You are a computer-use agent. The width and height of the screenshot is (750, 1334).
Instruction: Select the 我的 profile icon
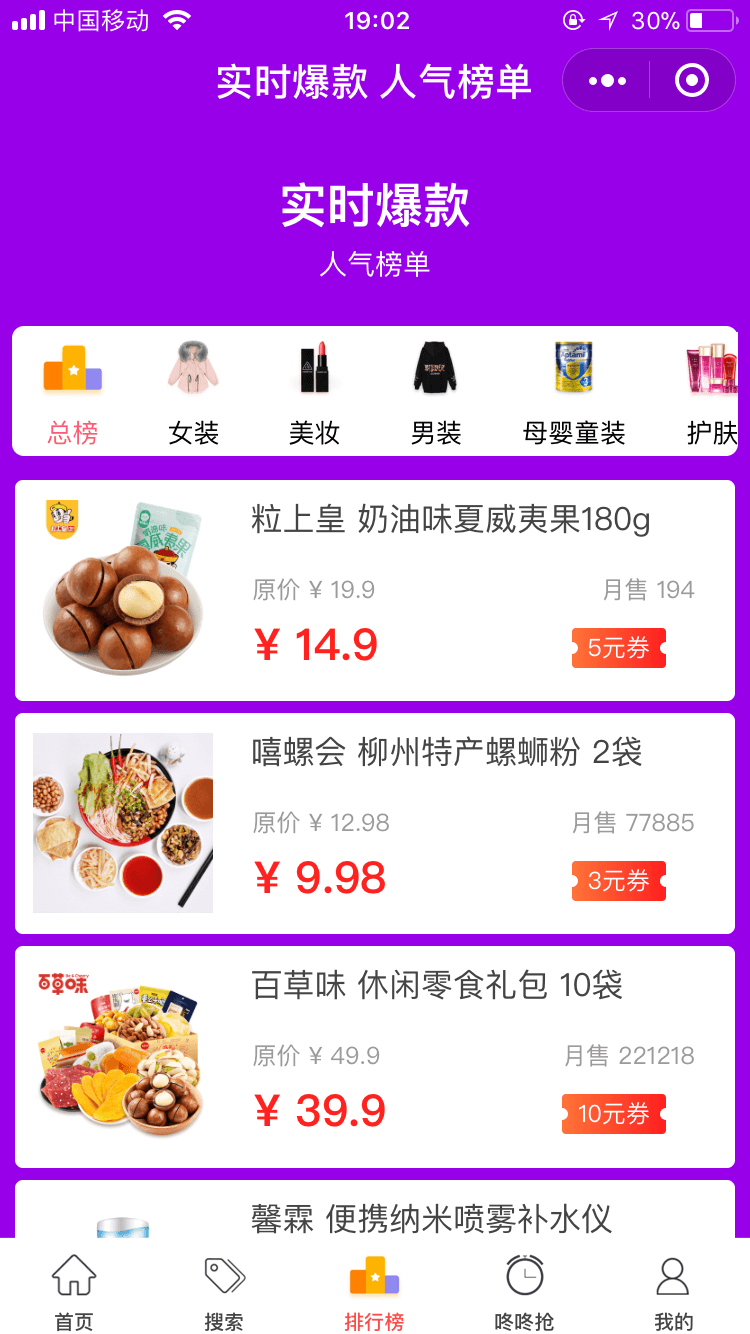tap(674, 1275)
